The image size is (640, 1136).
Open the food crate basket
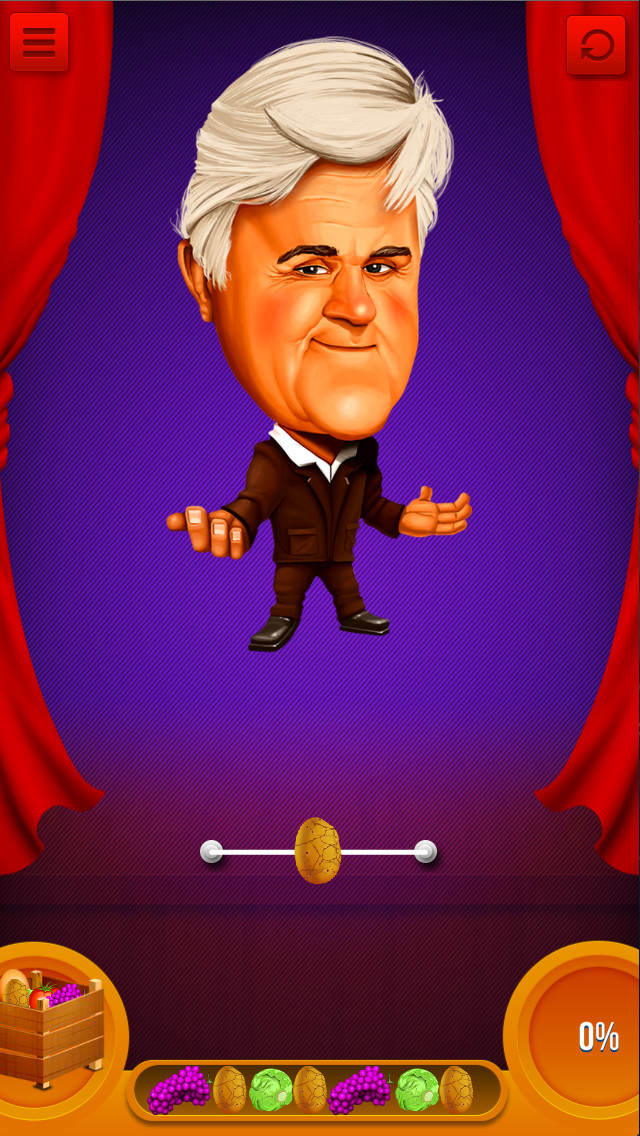pos(51,1027)
